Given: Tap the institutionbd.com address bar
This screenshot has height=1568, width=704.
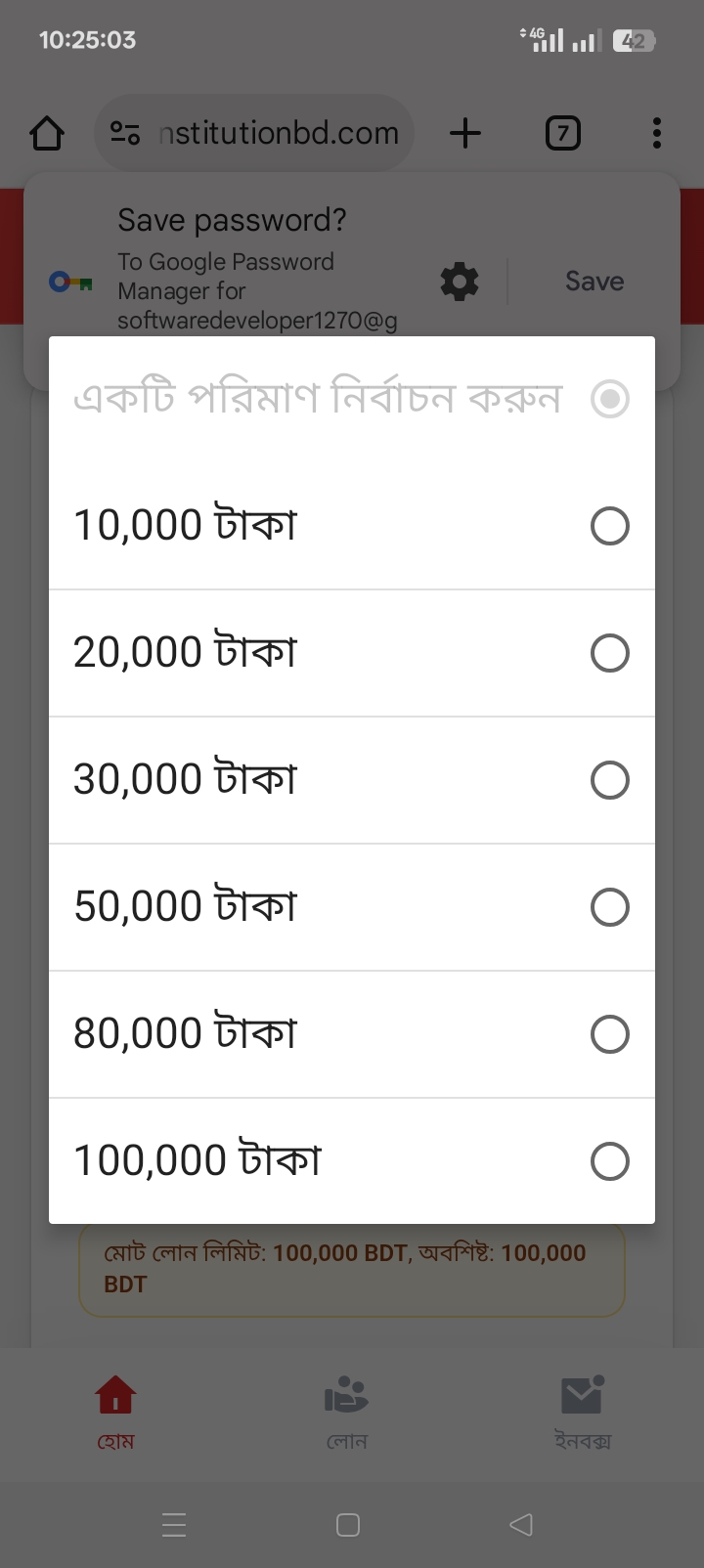Looking at the screenshot, I should pos(277,133).
